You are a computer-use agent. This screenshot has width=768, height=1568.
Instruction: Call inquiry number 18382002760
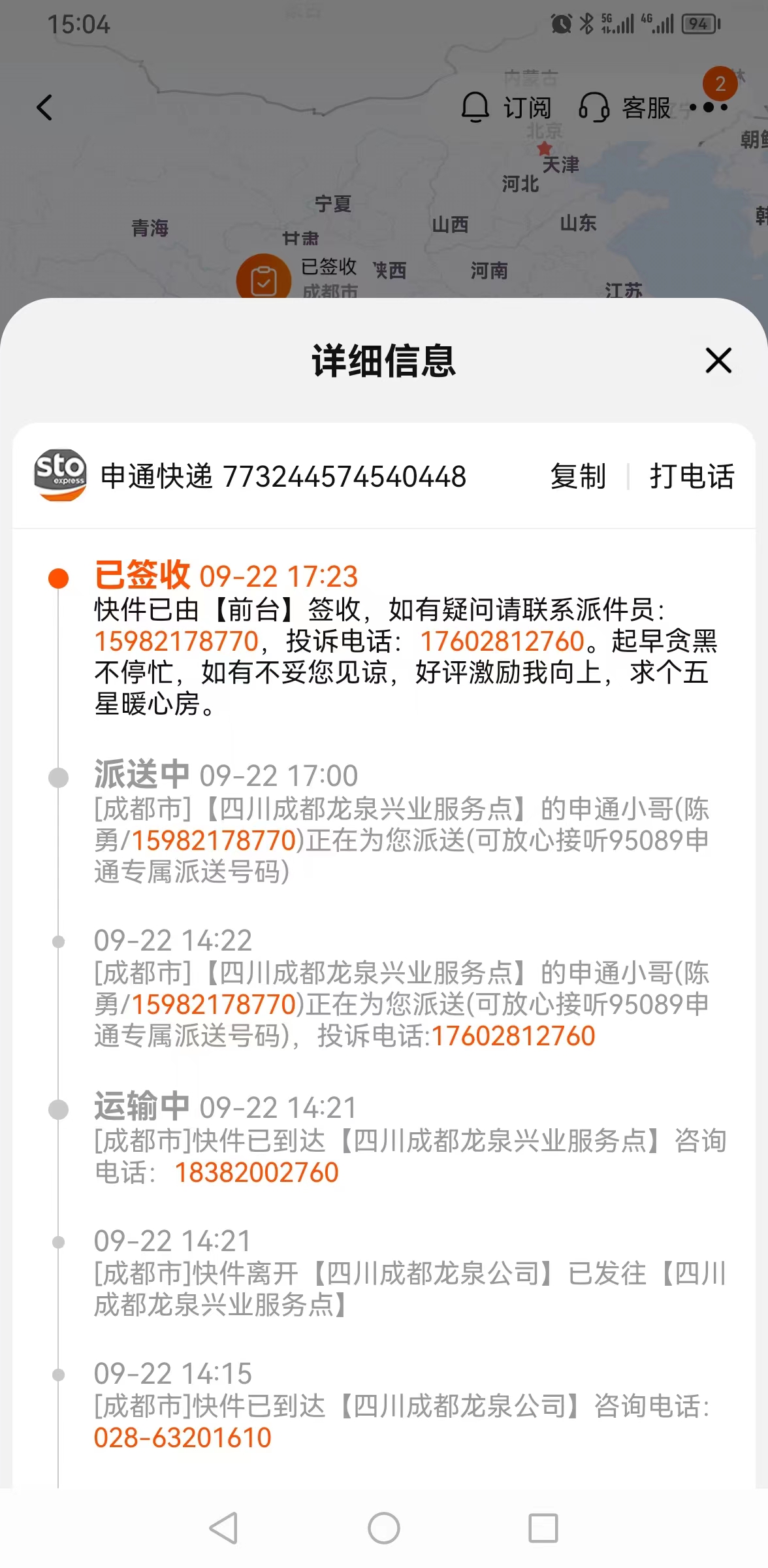point(257,1172)
